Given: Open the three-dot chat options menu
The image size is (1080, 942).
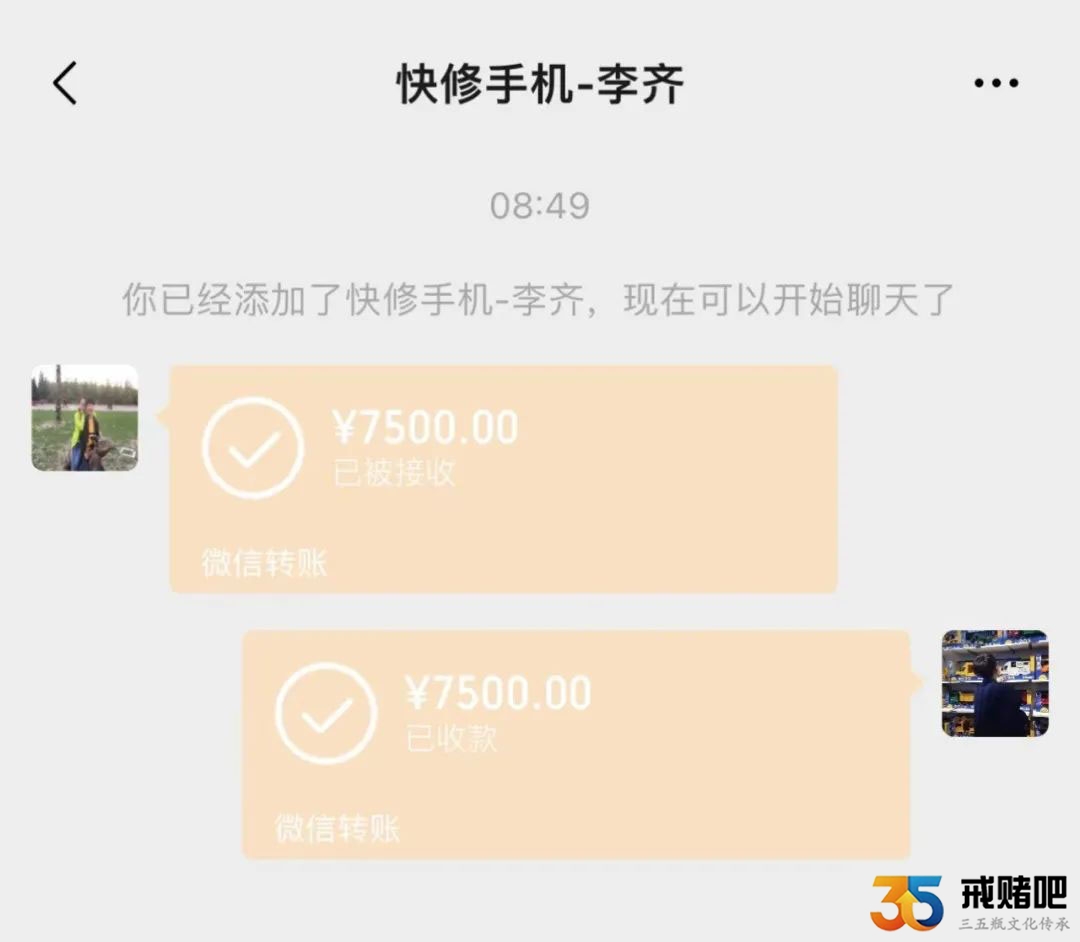Looking at the screenshot, I should click(x=996, y=83).
